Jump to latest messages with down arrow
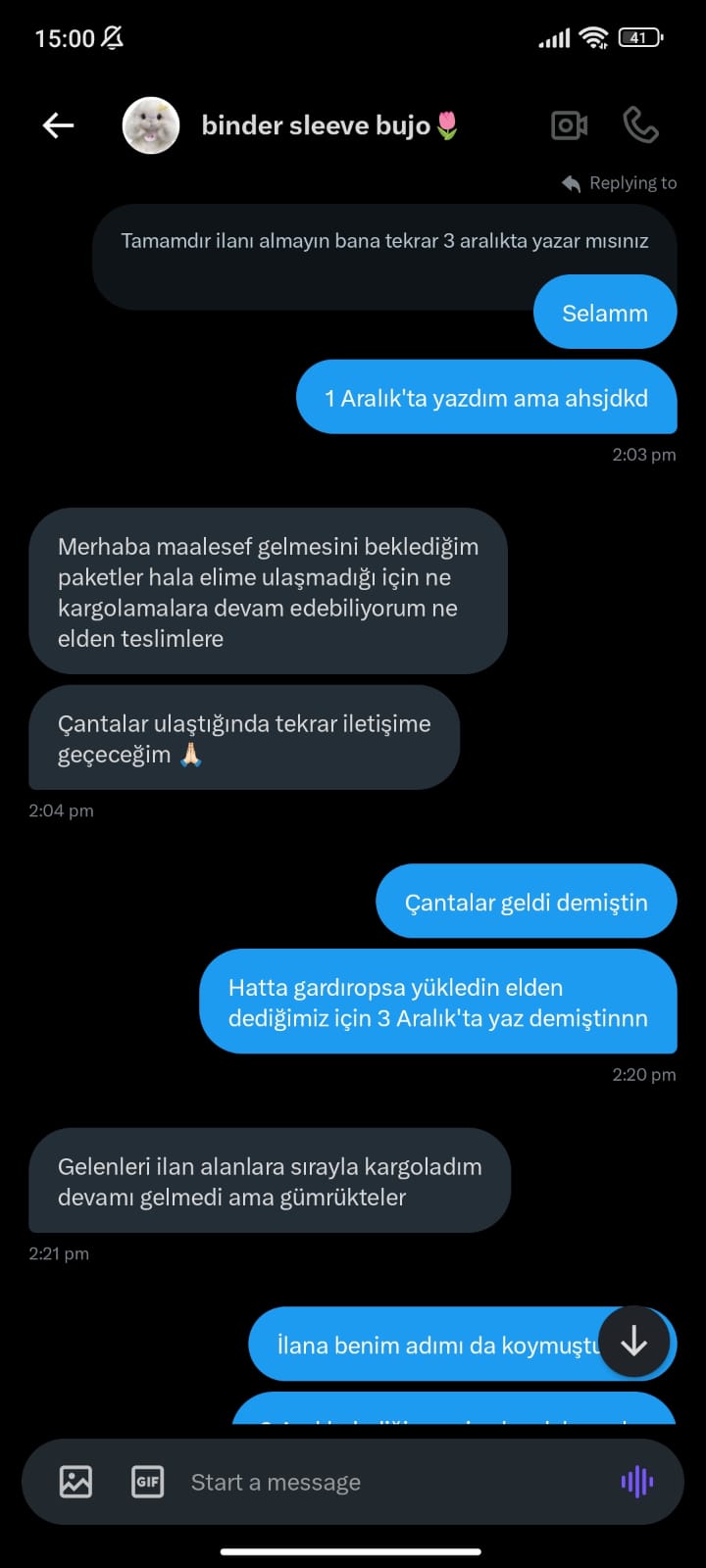This screenshot has height=1568, width=706. [634, 1342]
